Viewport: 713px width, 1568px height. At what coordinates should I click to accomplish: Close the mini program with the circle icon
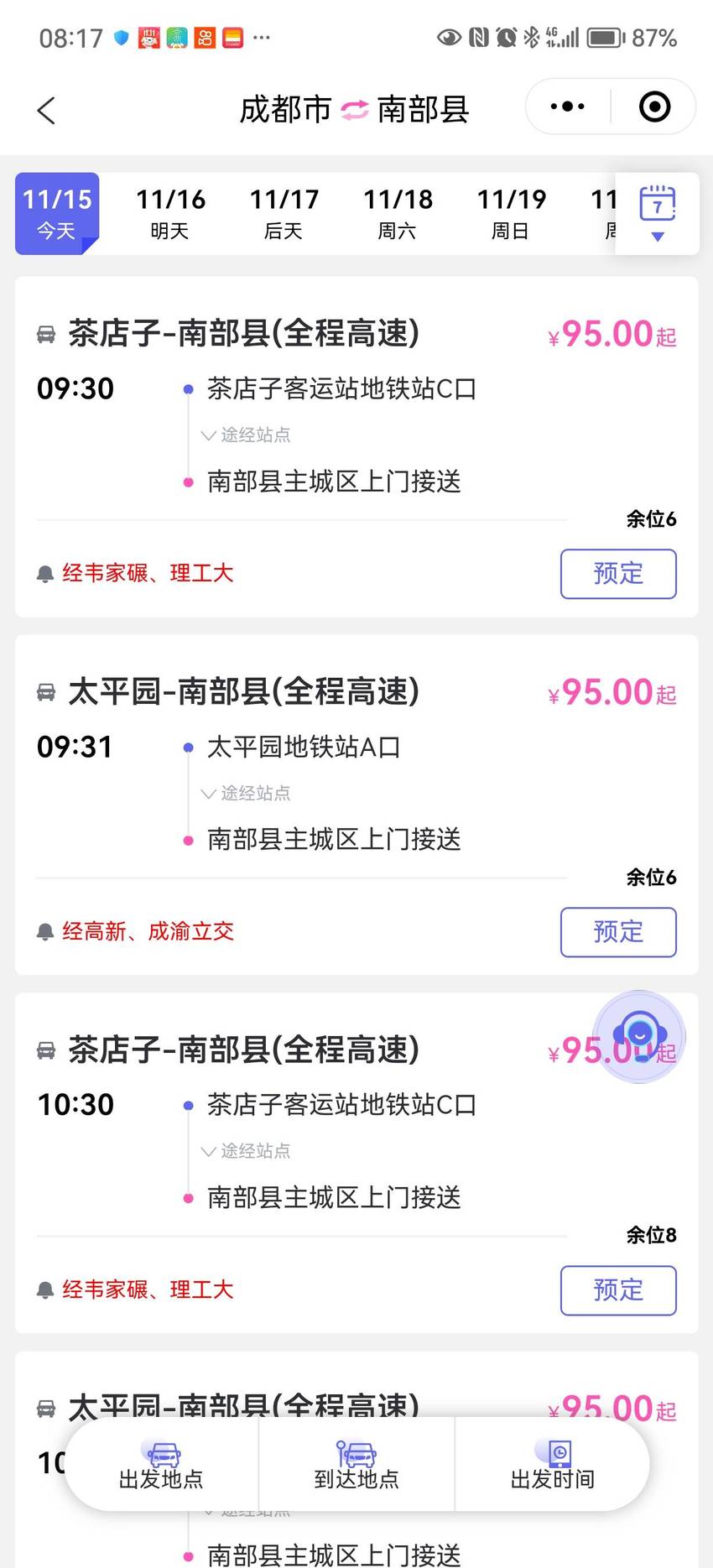[654, 107]
